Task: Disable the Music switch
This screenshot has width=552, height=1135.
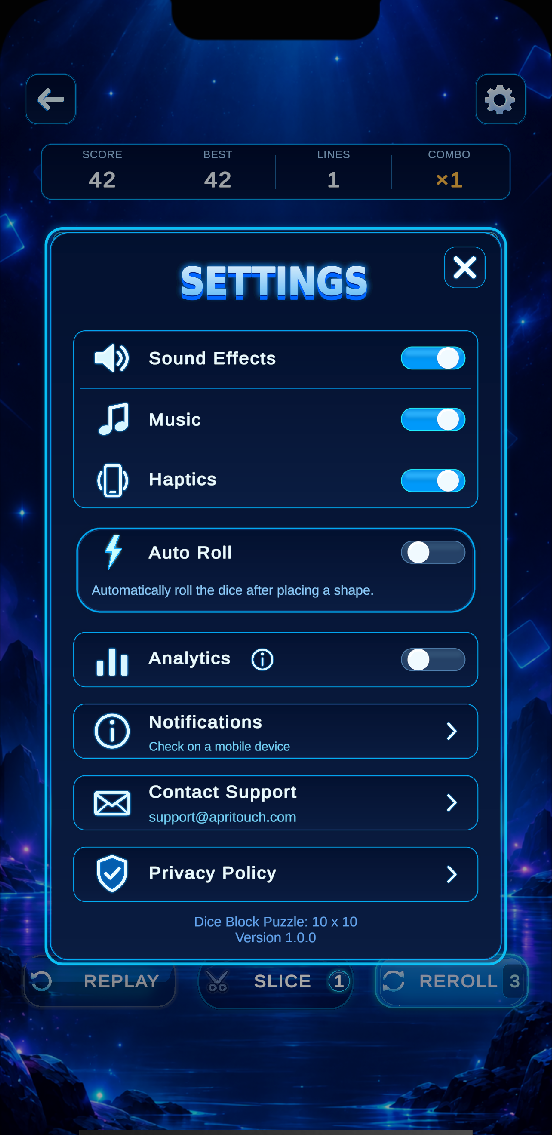Action: [433, 419]
